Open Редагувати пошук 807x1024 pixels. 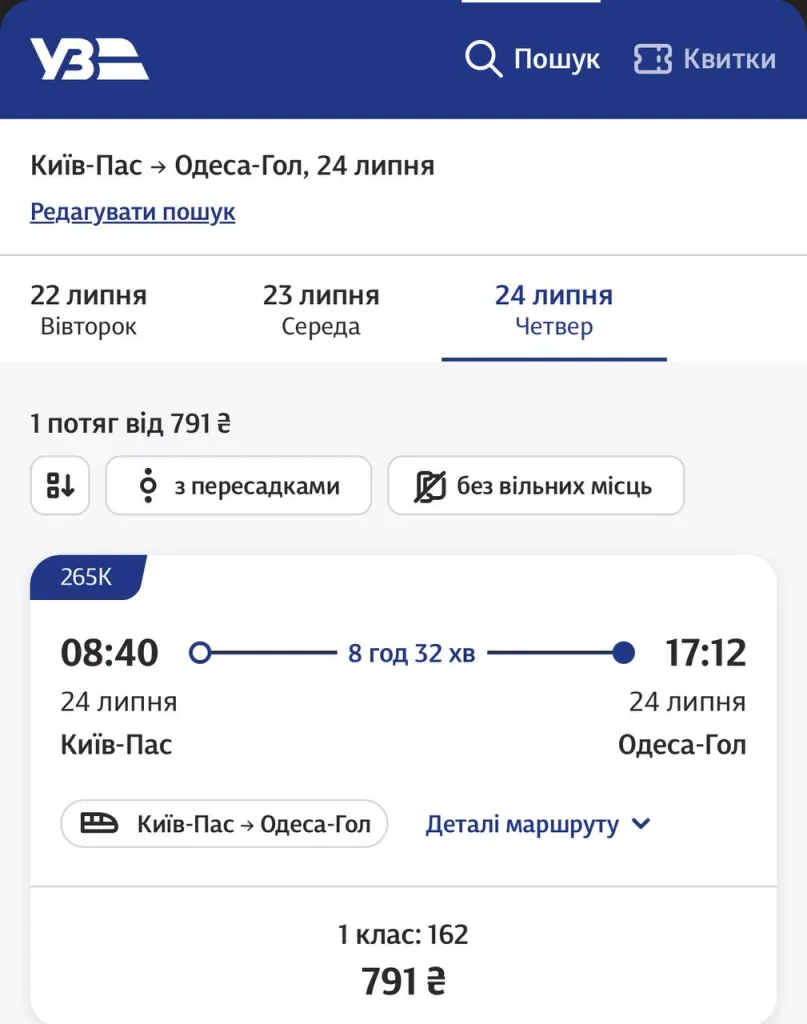(x=132, y=211)
